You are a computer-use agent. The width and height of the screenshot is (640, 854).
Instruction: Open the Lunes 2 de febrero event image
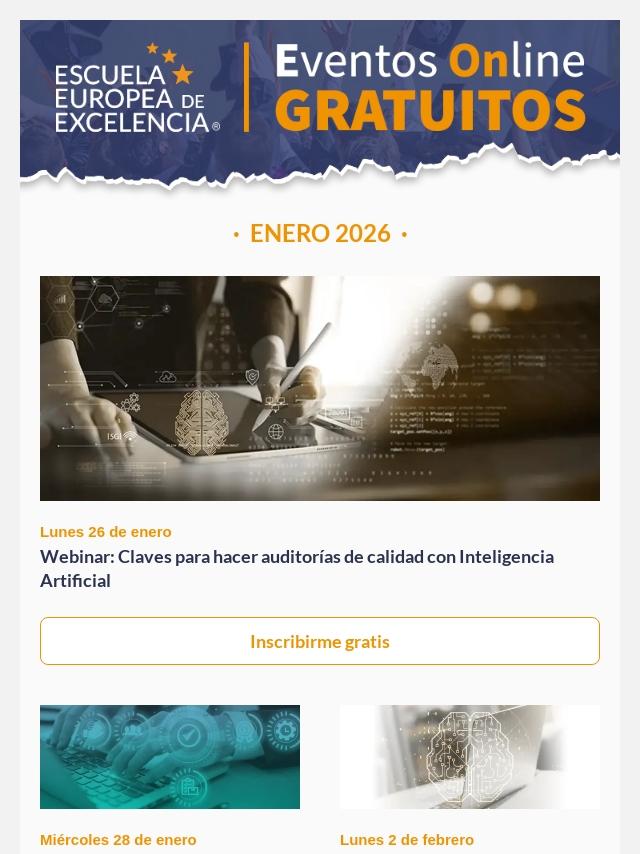pyautogui.click(x=470, y=757)
